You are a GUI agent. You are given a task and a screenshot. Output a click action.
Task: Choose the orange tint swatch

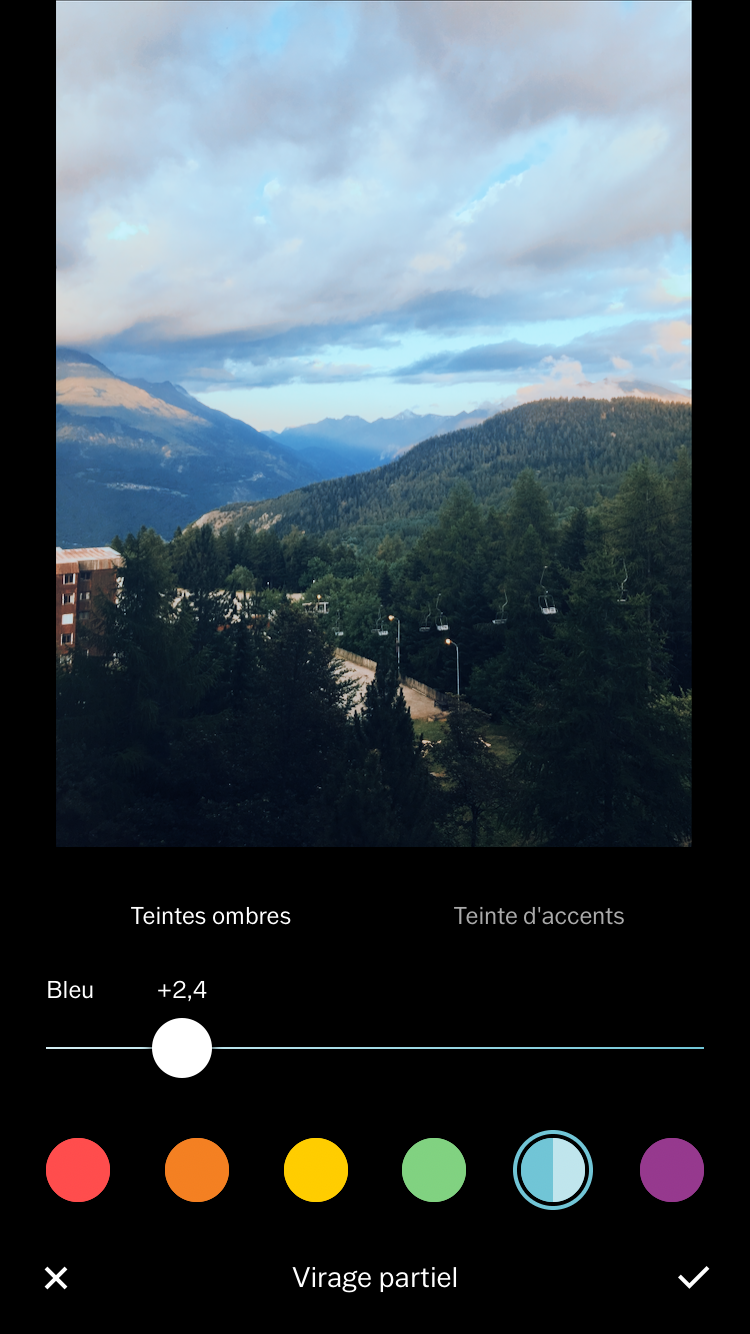pos(197,1170)
